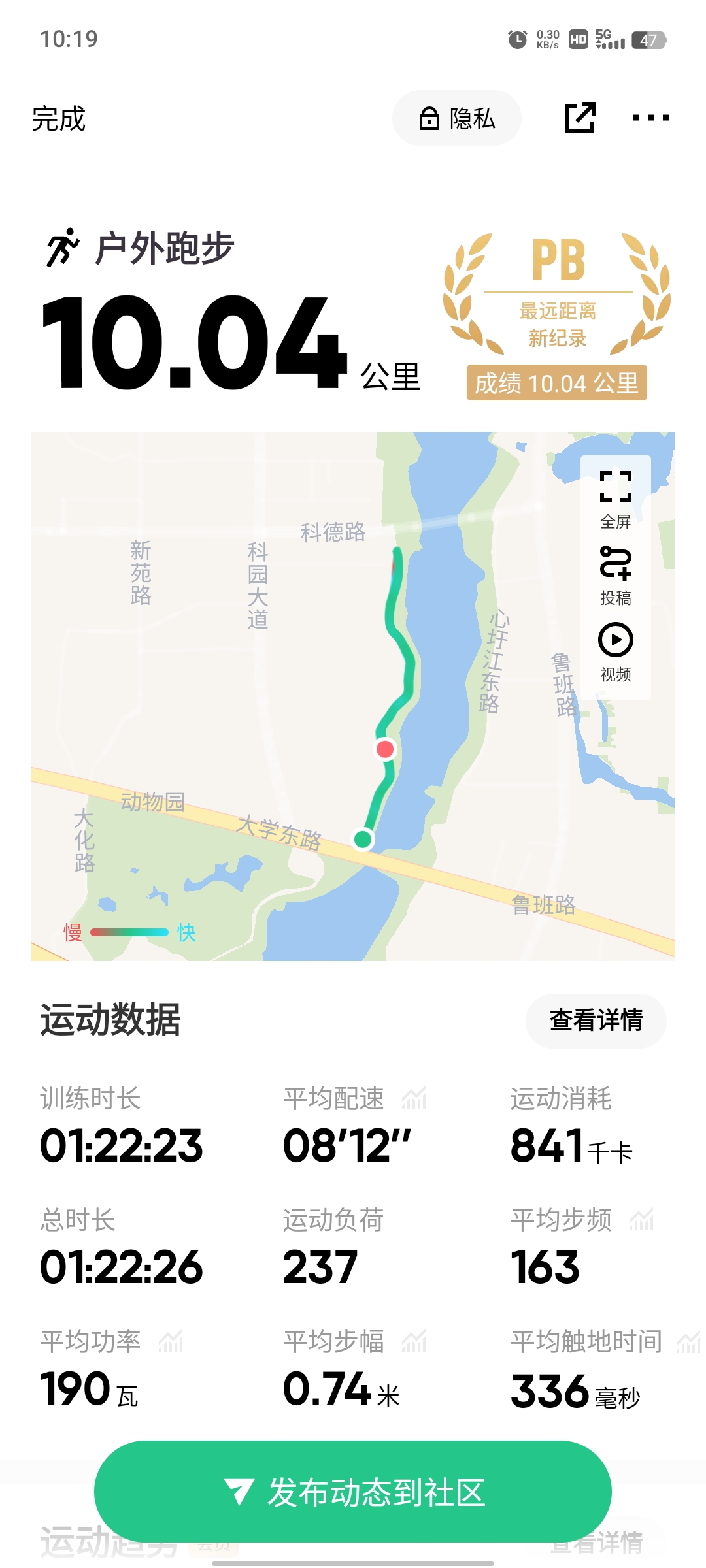
Task: Open the three-dot overflow menu
Action: (650, 118)
